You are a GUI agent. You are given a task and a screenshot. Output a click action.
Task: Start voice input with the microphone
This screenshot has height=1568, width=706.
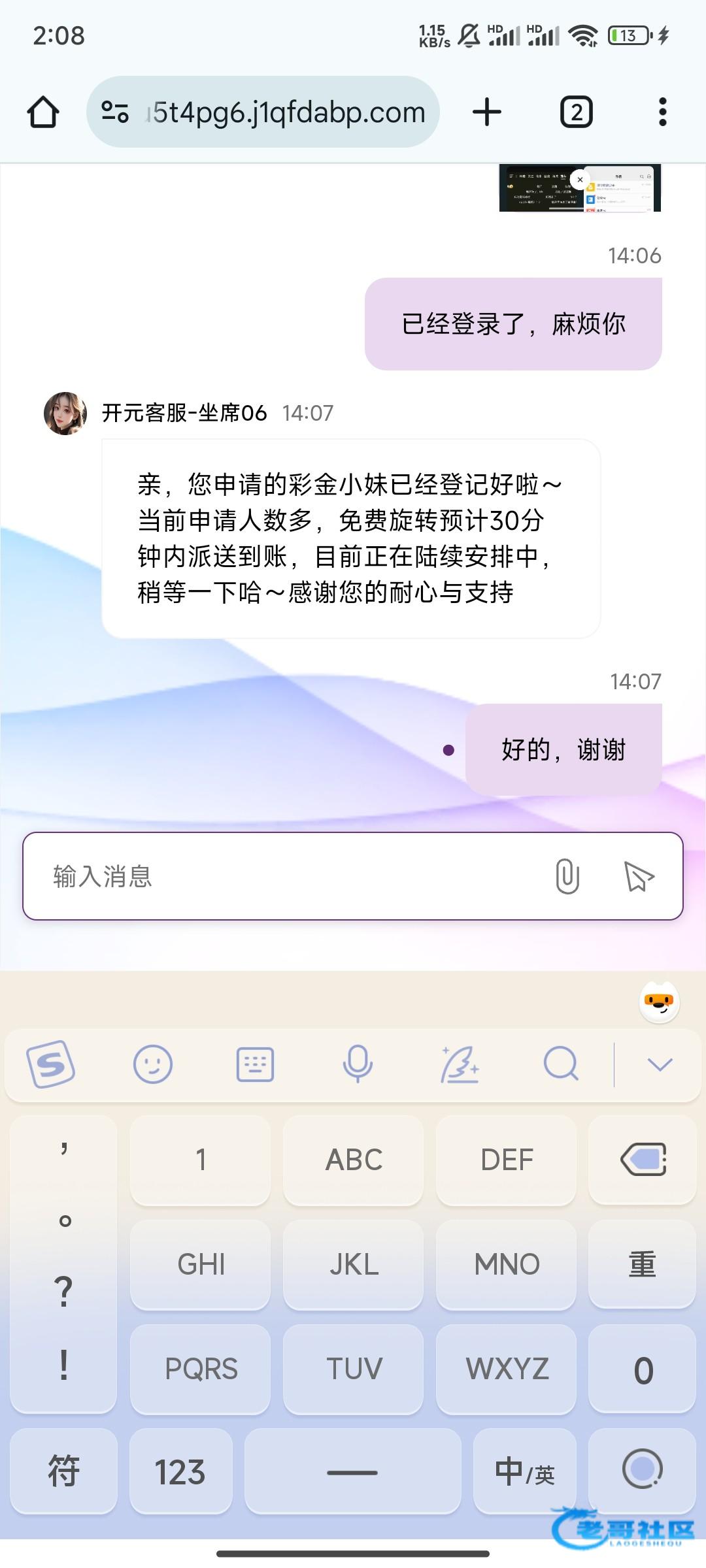(357, 1064)
